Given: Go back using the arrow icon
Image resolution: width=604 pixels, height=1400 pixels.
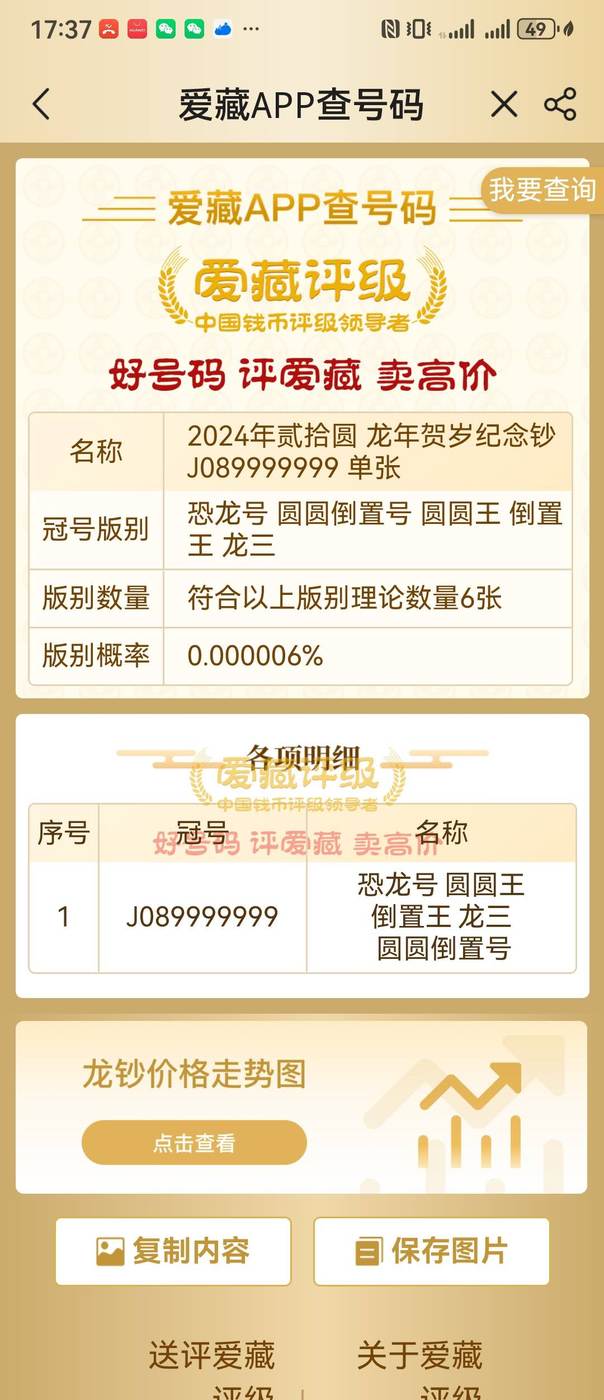Looking at the screenshot, I should pos(41,104).
